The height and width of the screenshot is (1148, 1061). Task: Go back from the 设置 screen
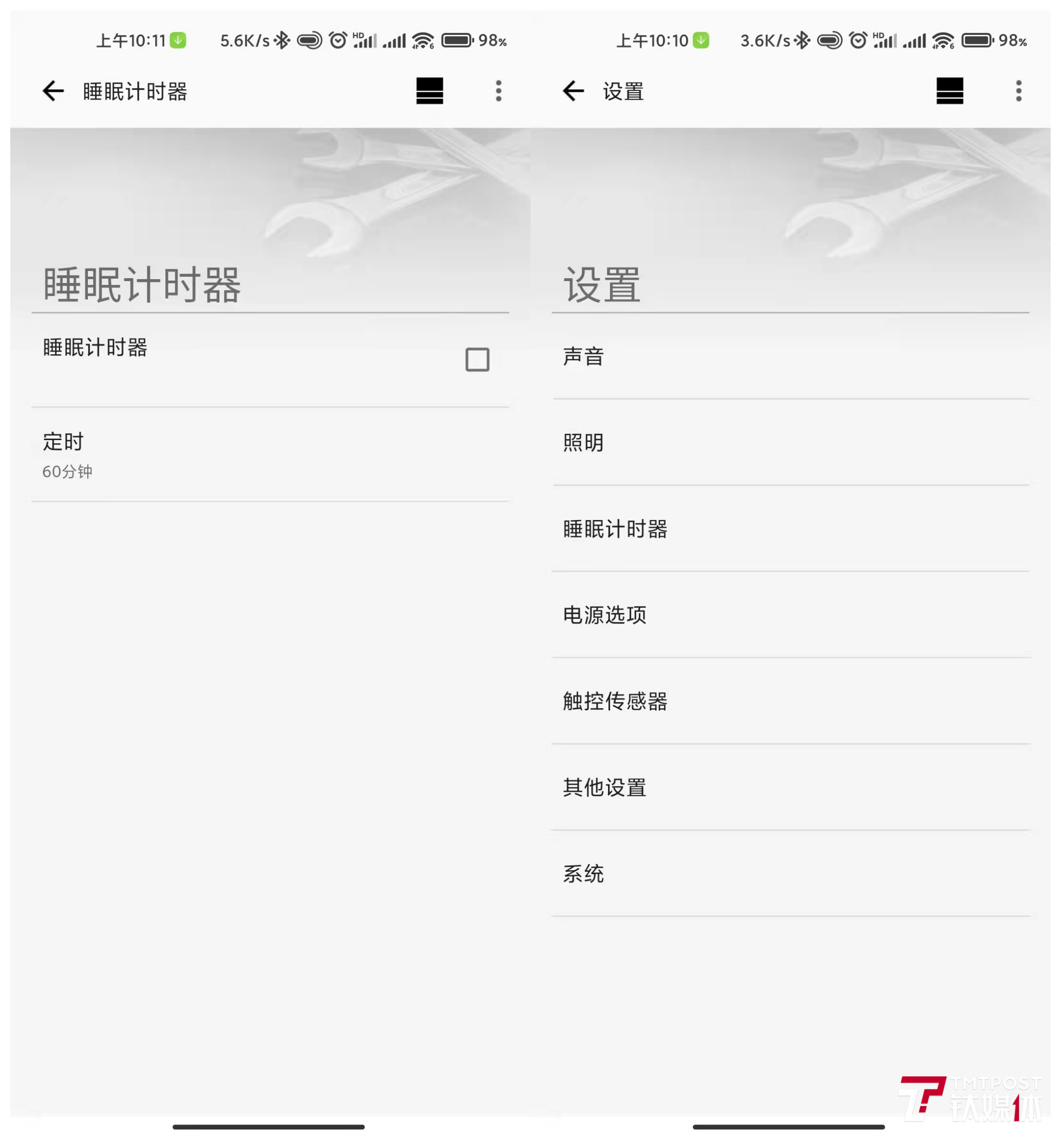click(x=573, y=91)
